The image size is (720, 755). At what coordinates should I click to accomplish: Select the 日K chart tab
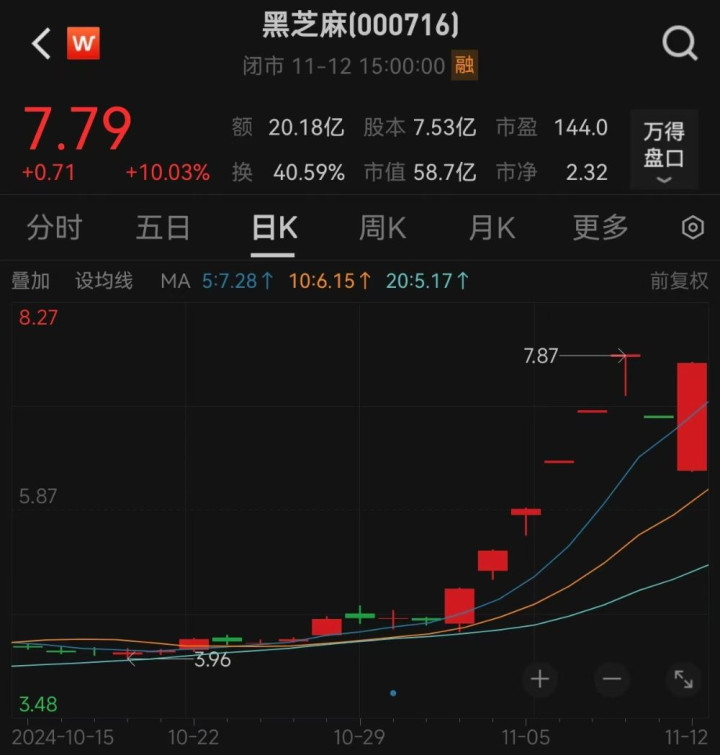tap(274, 228)
